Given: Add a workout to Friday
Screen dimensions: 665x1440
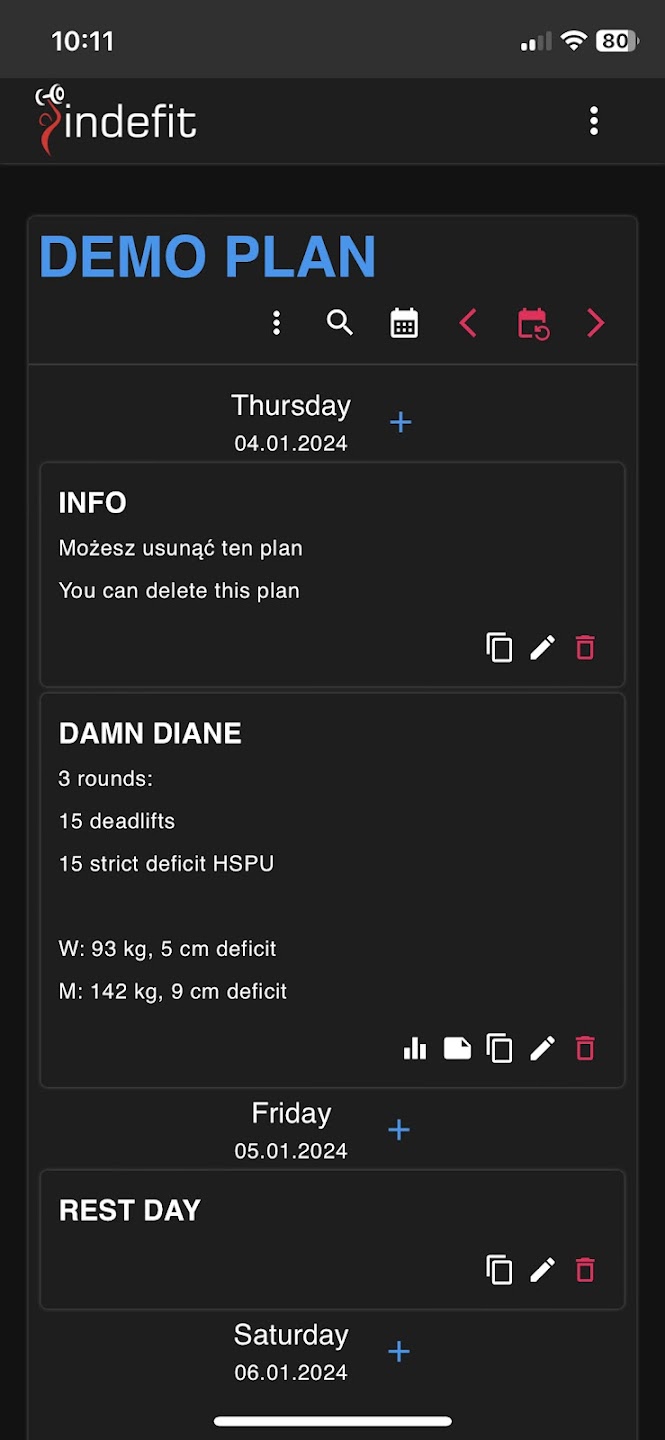Looking at the screenshot, I should click(399, 1130).
